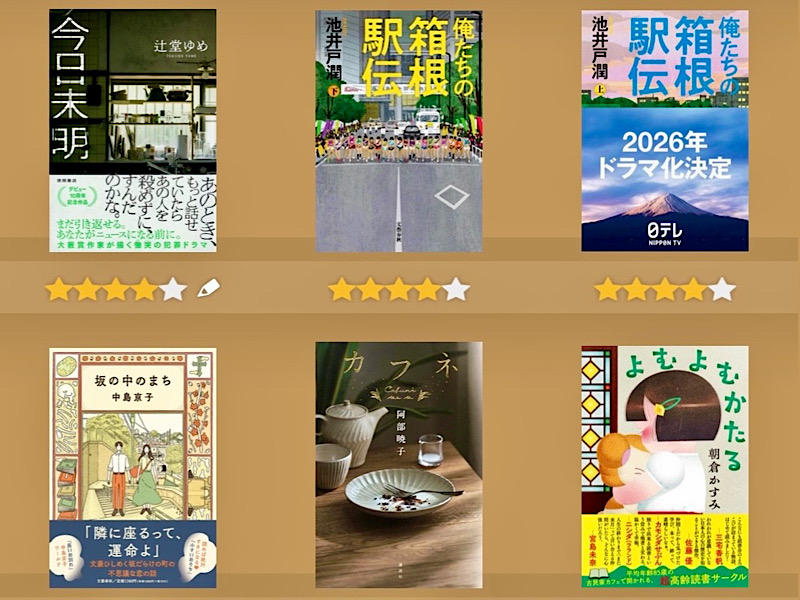Open the book よむよむかたる

[x=664, y=465]
